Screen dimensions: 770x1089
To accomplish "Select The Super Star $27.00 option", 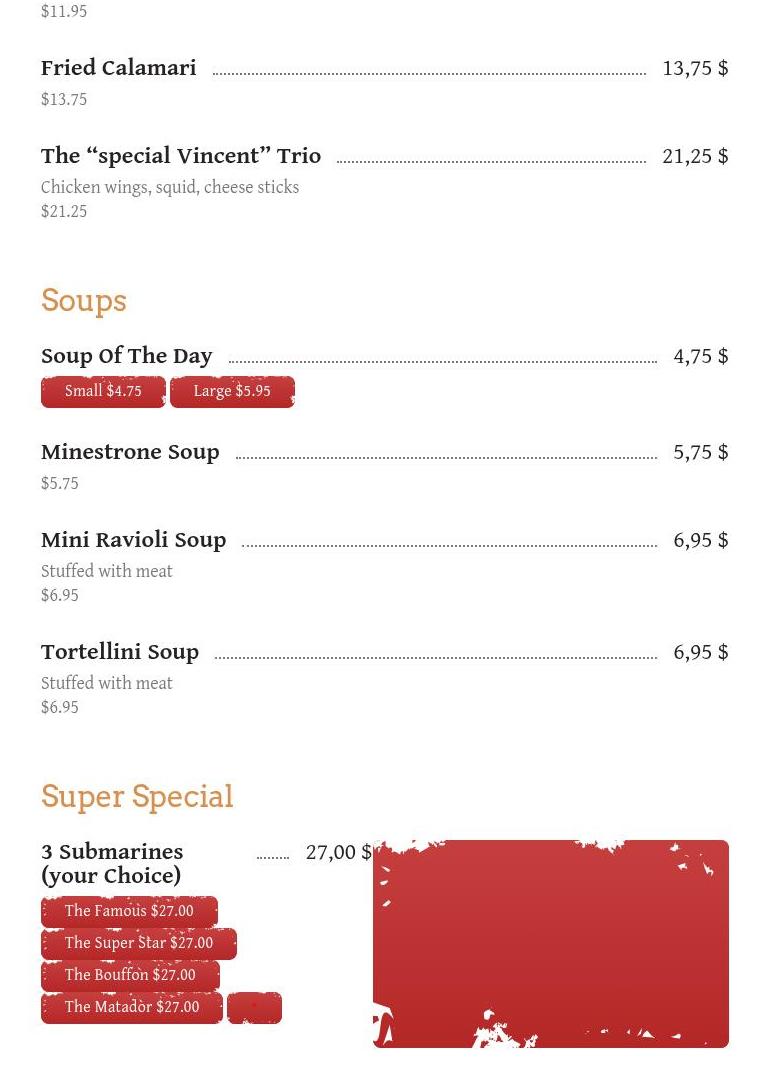I will [x=139, y=944].
